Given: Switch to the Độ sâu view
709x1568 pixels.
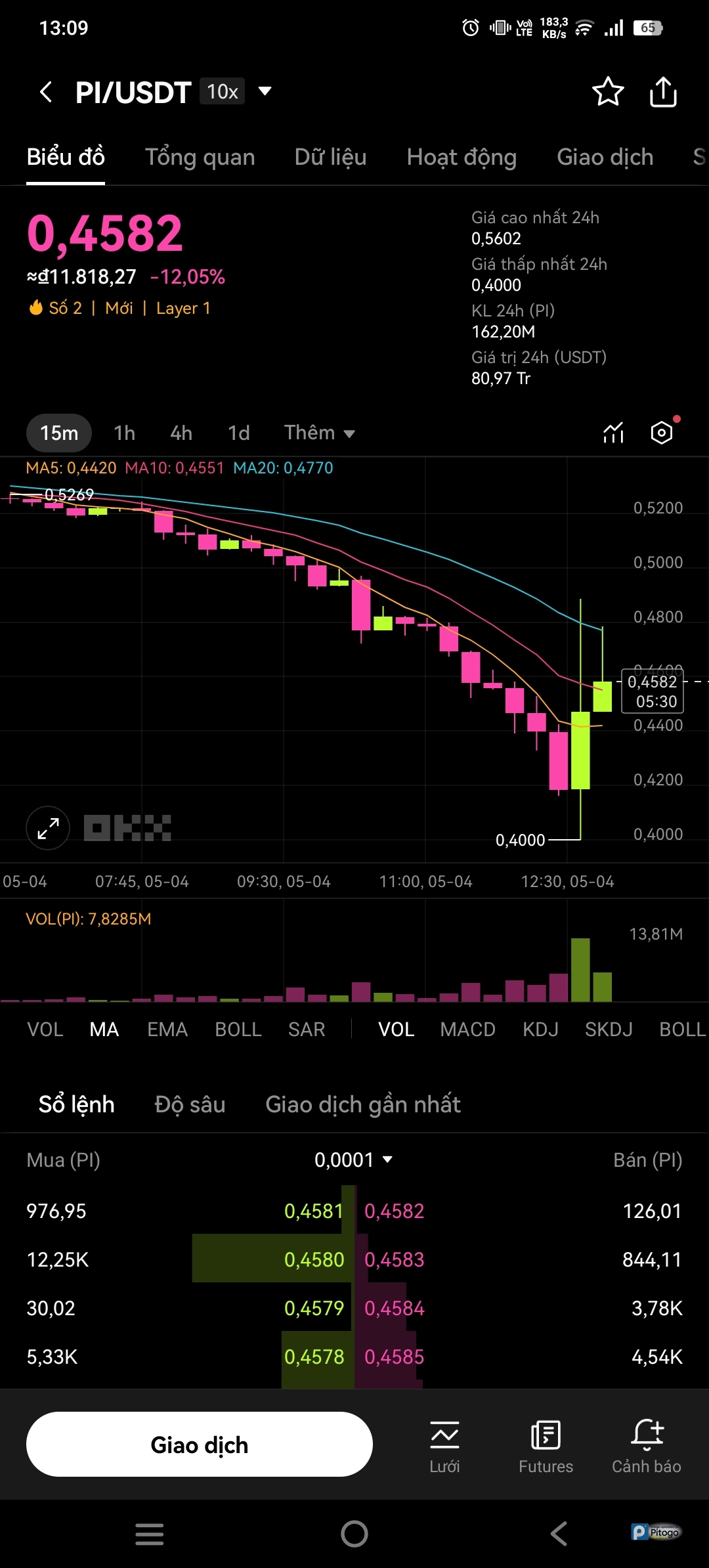Looking at the screenshot, I should (190, 1104).
